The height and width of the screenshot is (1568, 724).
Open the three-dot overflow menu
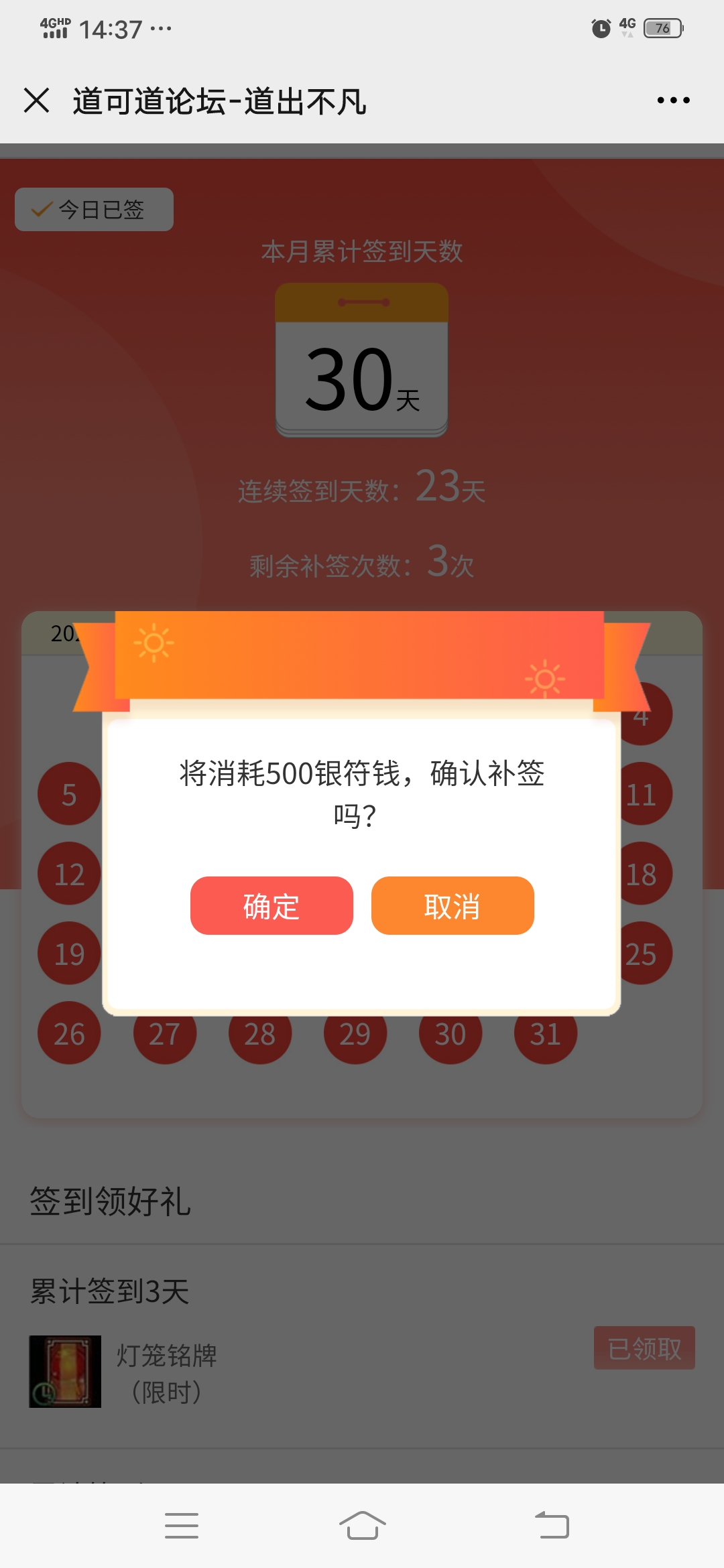[673, 101]
